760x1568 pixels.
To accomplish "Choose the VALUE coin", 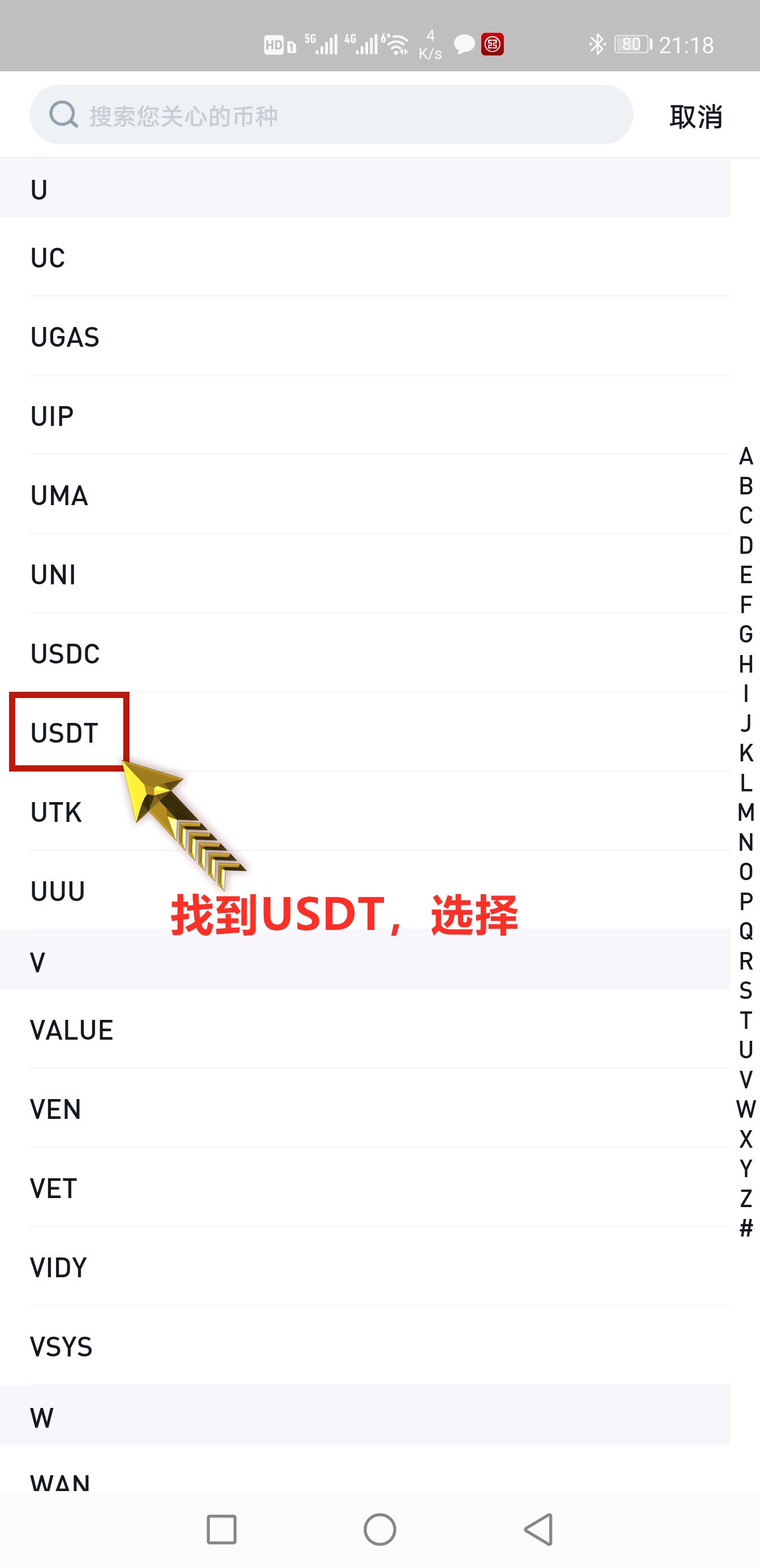I will 365,1030.
